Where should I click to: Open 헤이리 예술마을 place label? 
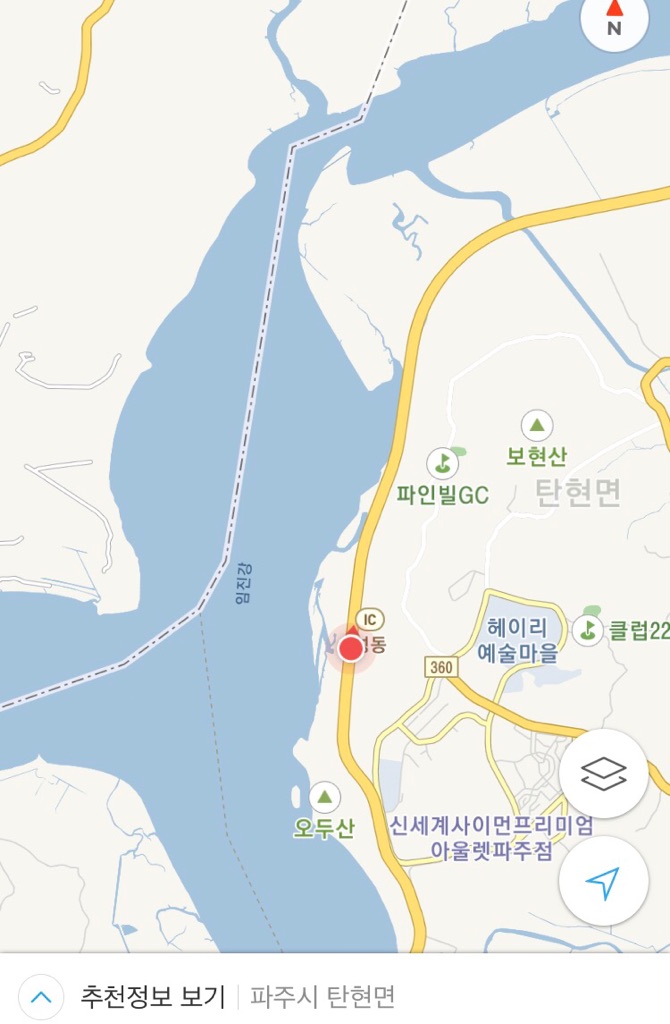[x=517, y=641]
